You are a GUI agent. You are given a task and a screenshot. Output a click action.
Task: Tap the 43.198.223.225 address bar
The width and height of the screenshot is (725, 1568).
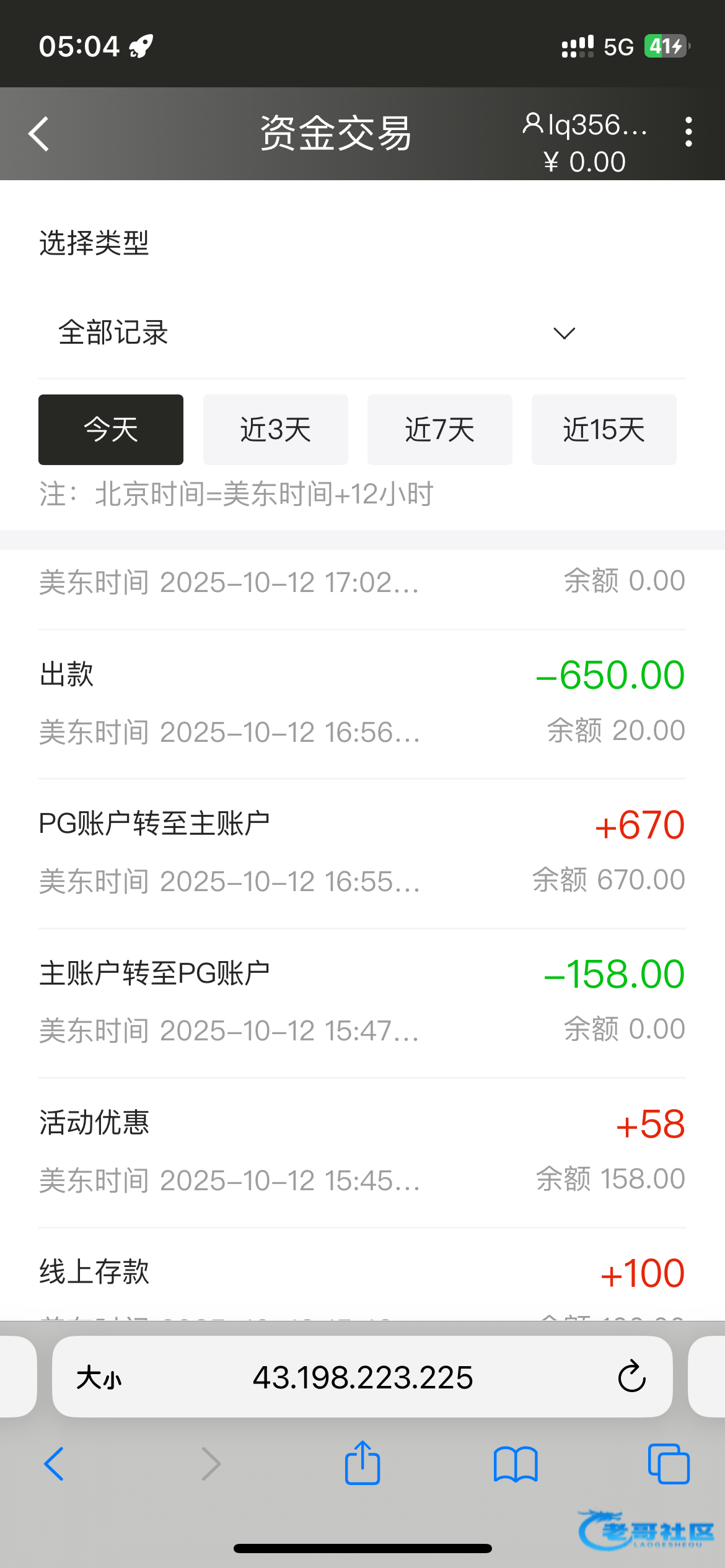362,1377
